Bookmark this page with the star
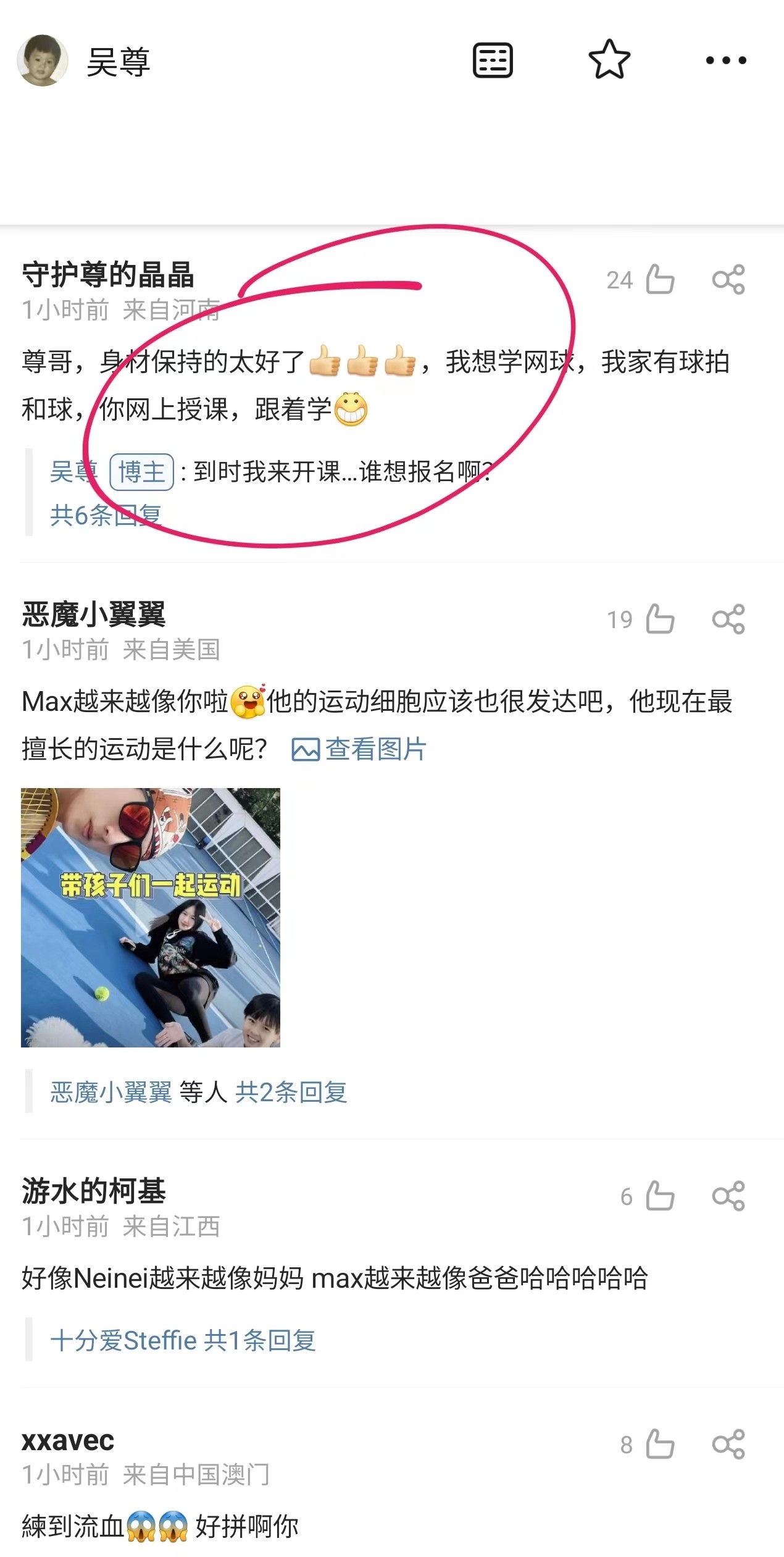Image resolution: width=784 pixels, height=1557 pixels. coord(609,60)
